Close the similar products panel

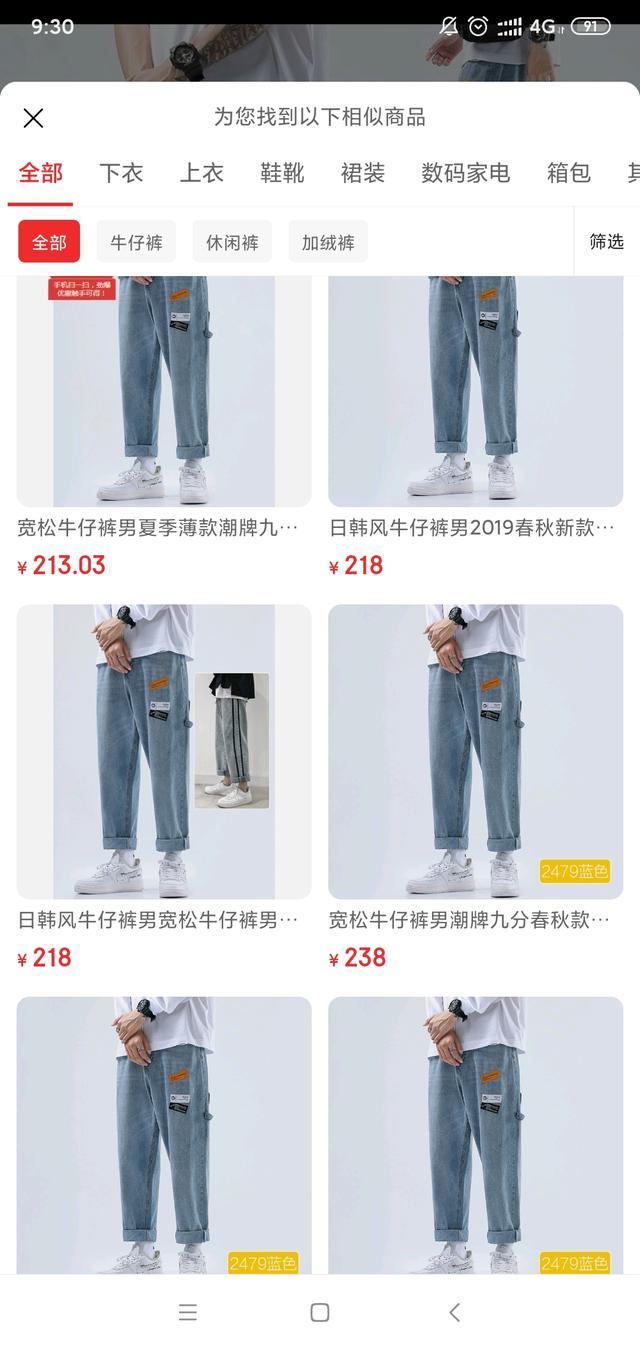(x=33, y=118)
